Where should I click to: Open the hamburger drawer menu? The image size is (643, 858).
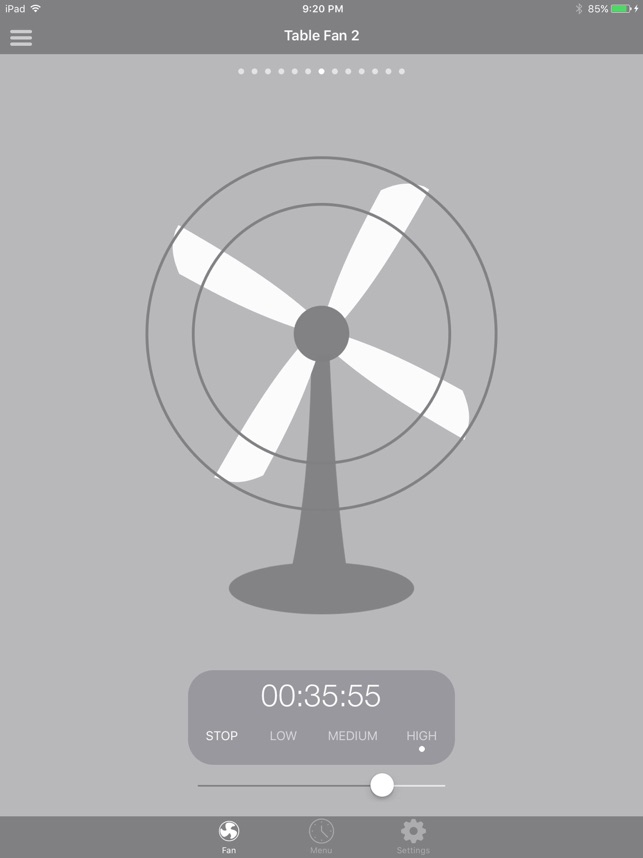point(21,37)
